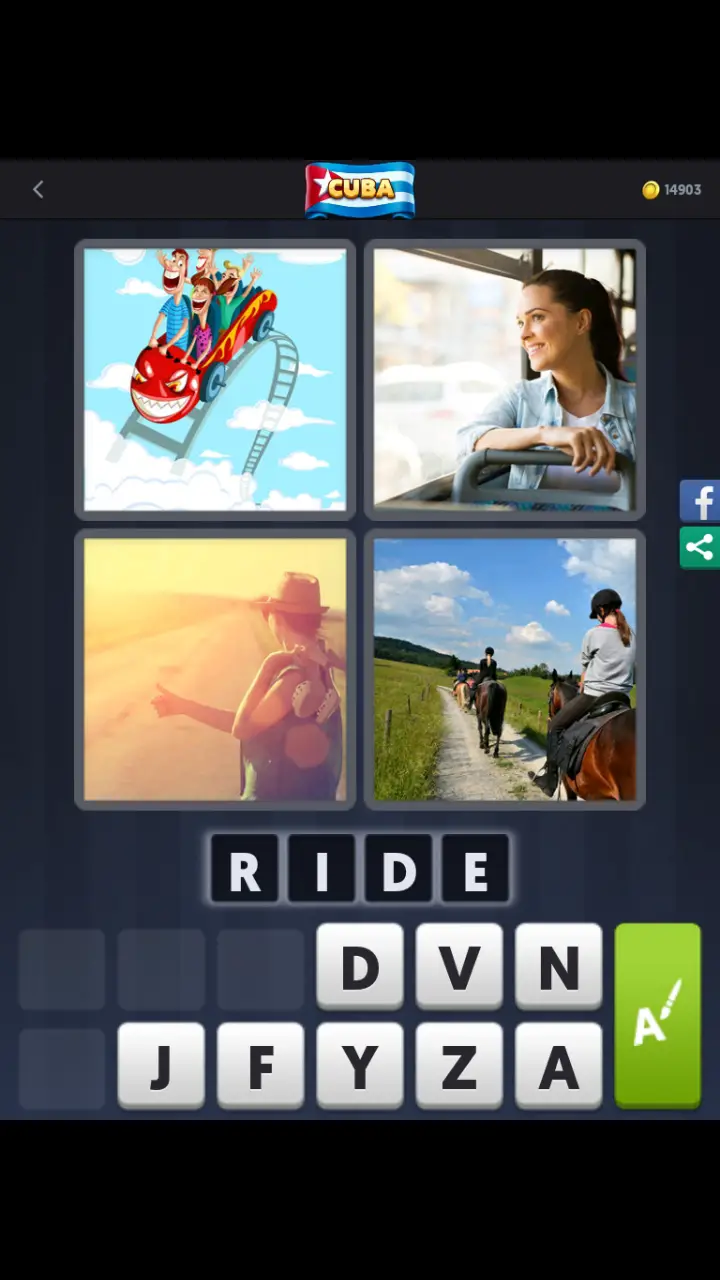Screen dimensions: 720x1280
Task: Select the letter A tile
Action: (558, 1066)
